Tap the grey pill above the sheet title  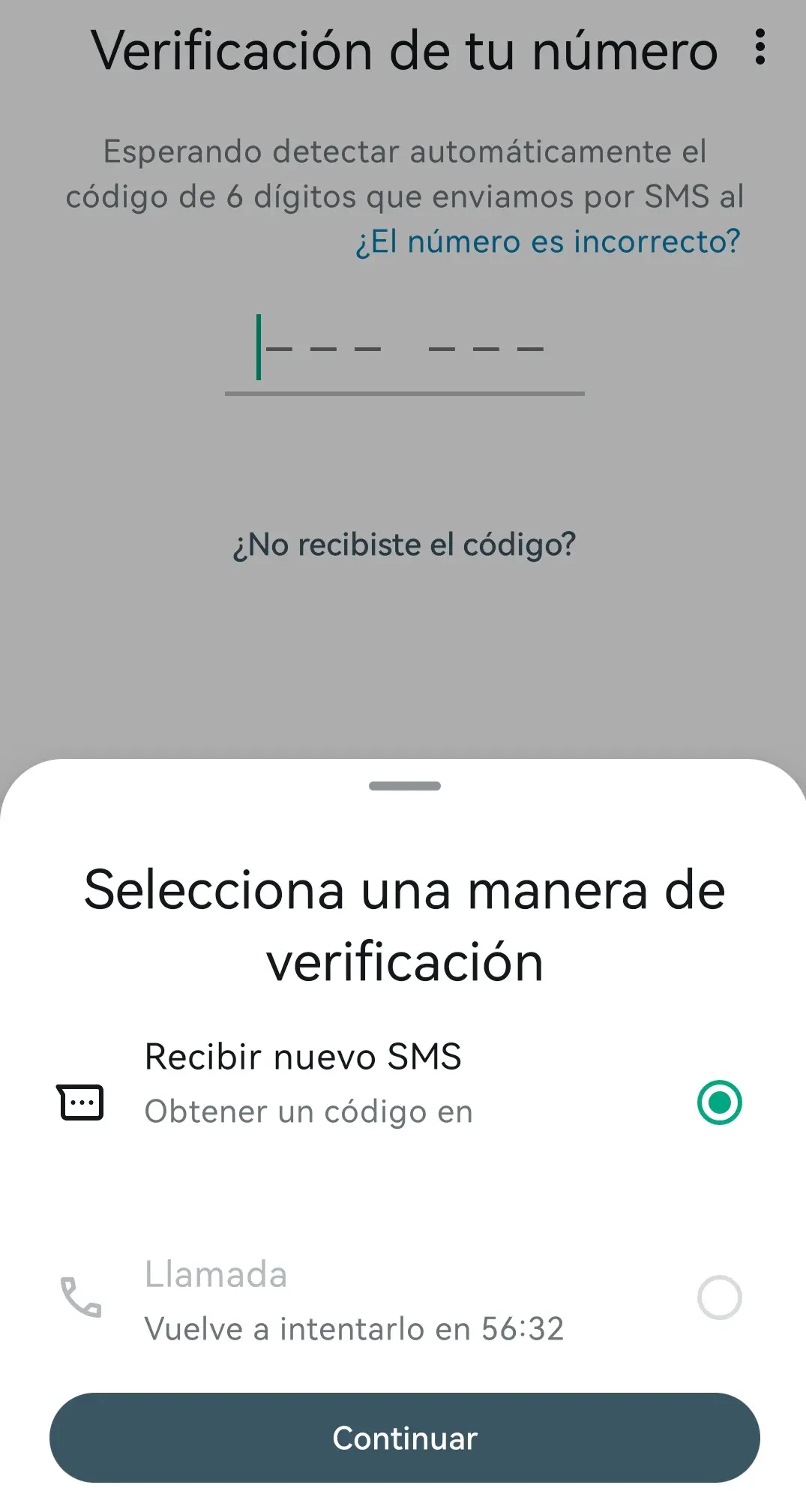point(403,785)
